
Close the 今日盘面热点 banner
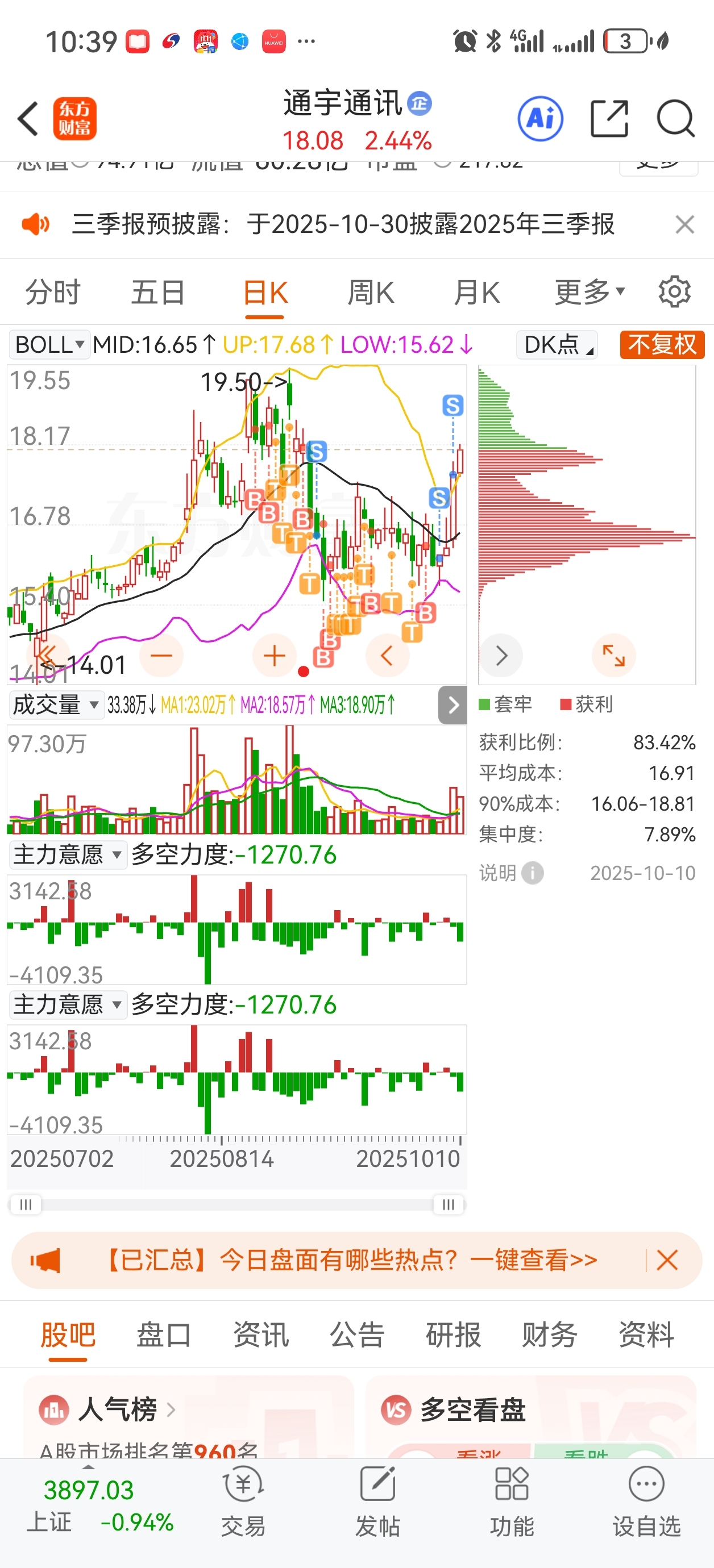point(667,1260)
